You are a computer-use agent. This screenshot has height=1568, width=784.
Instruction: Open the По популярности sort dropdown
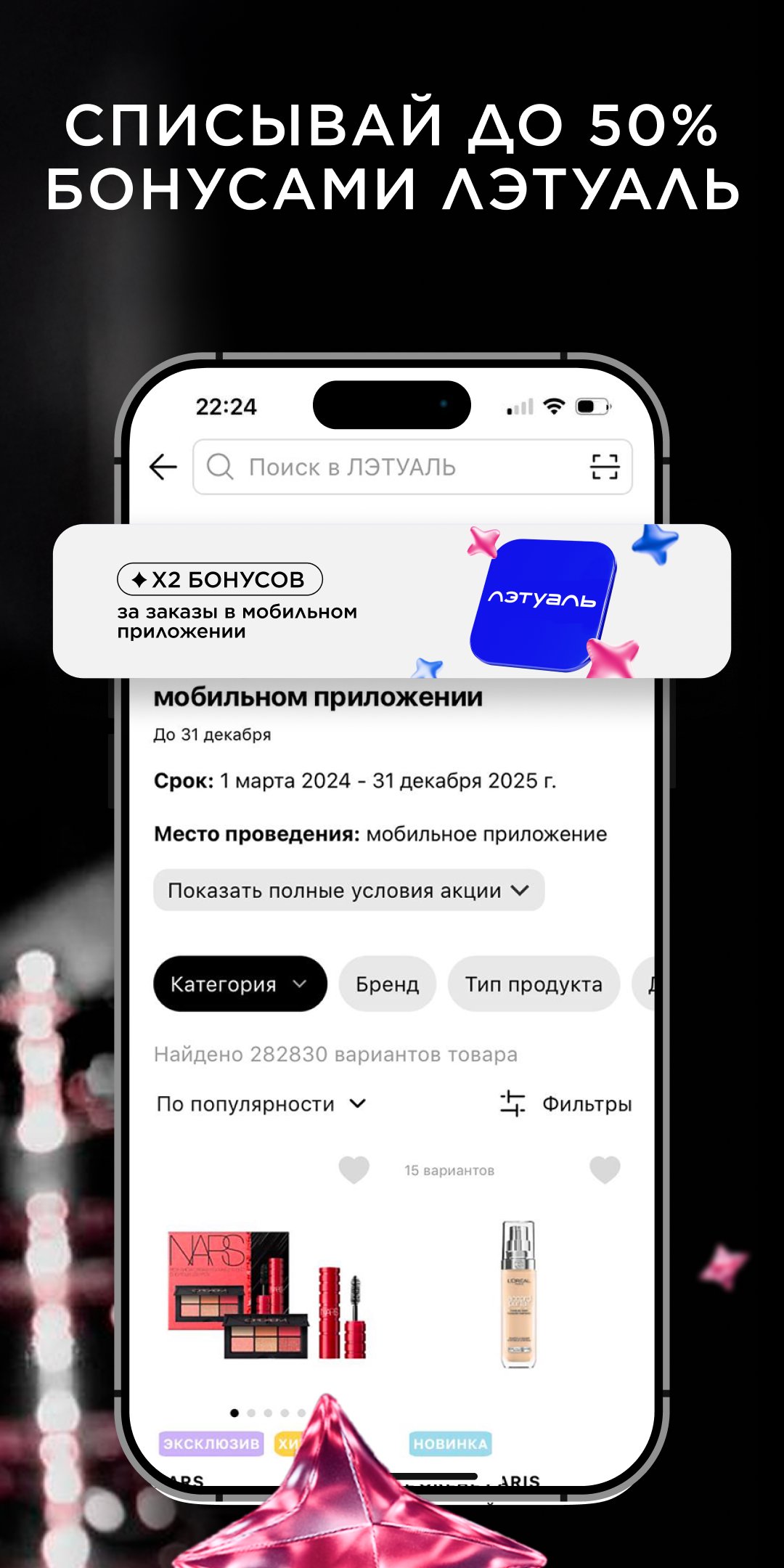click(x=260, y=1103)
